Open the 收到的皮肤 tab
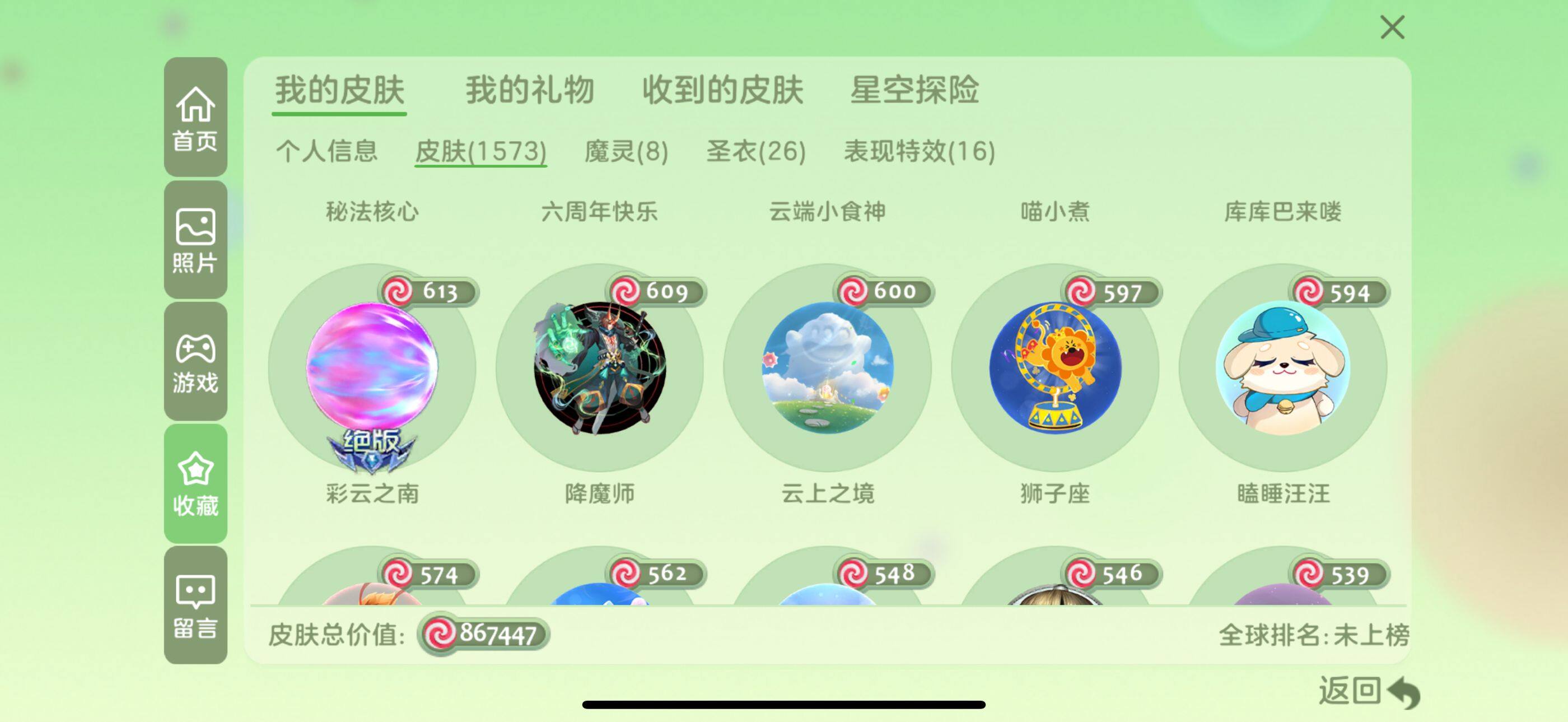Image resolution: width=1568 pixels, height=722 pixels. click(722, 90)
